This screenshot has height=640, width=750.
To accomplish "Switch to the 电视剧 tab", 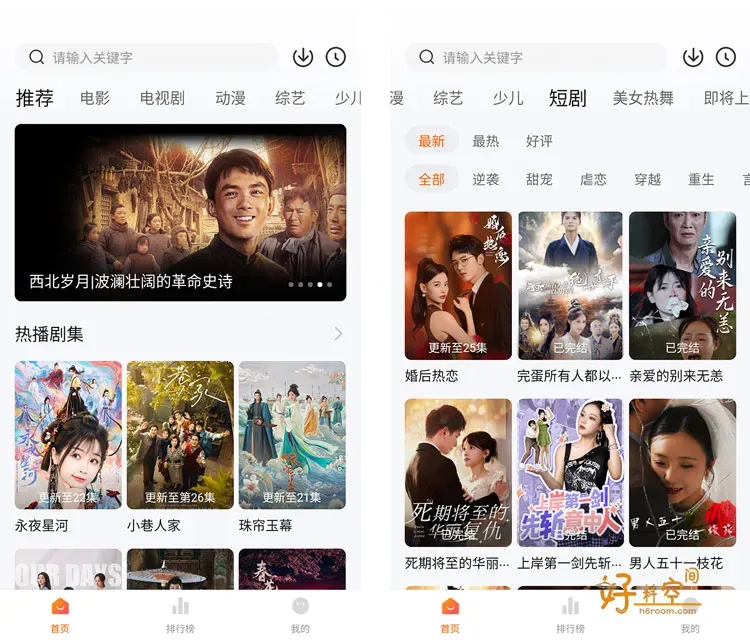I will click(162, 98).
